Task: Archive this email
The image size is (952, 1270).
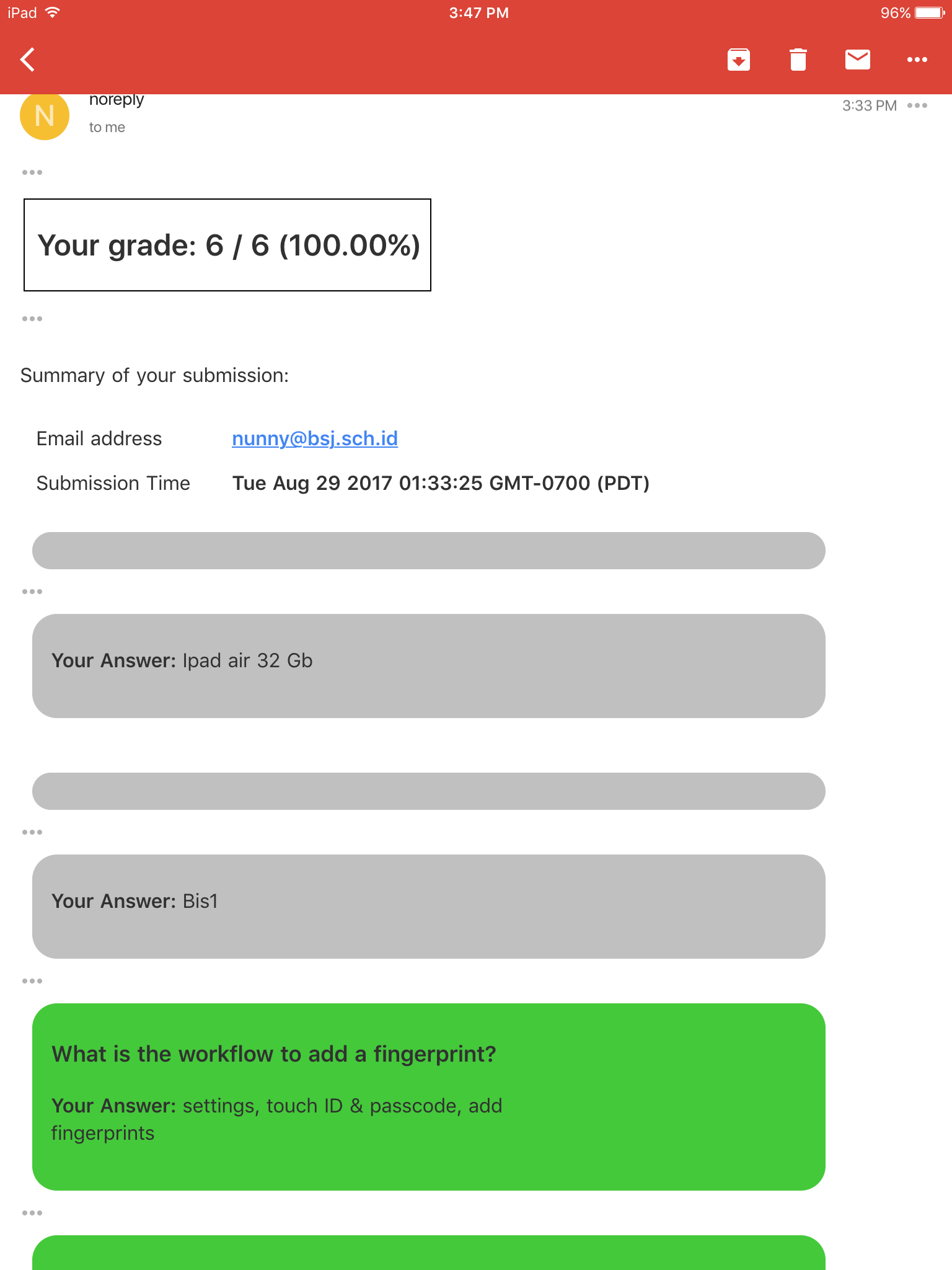Action: click(738, 60)
